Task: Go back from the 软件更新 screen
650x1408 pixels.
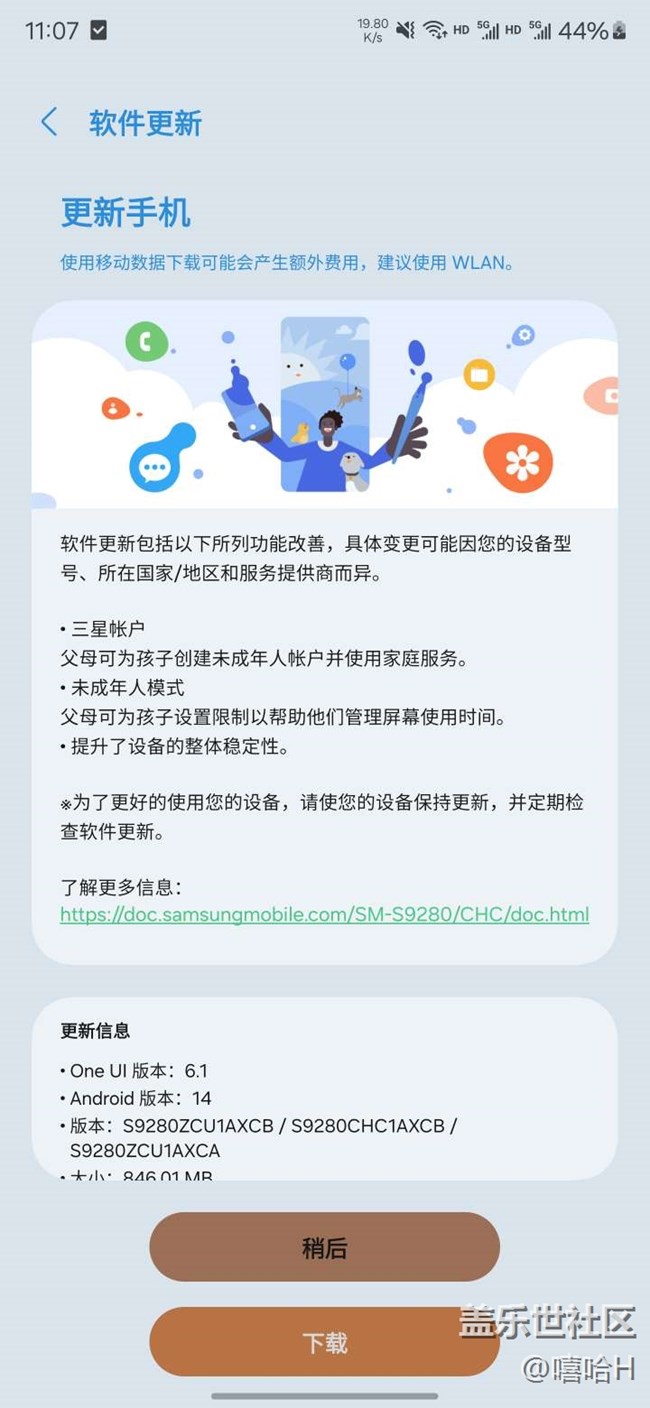Action: pos(49,123)
